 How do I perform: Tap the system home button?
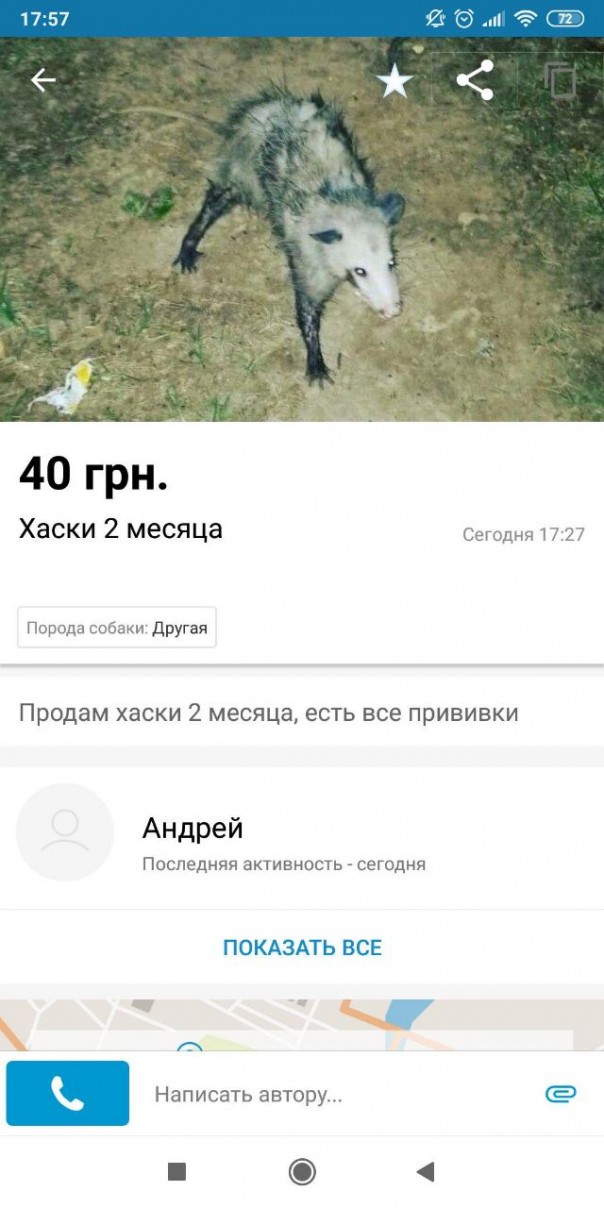point(302,1172)
